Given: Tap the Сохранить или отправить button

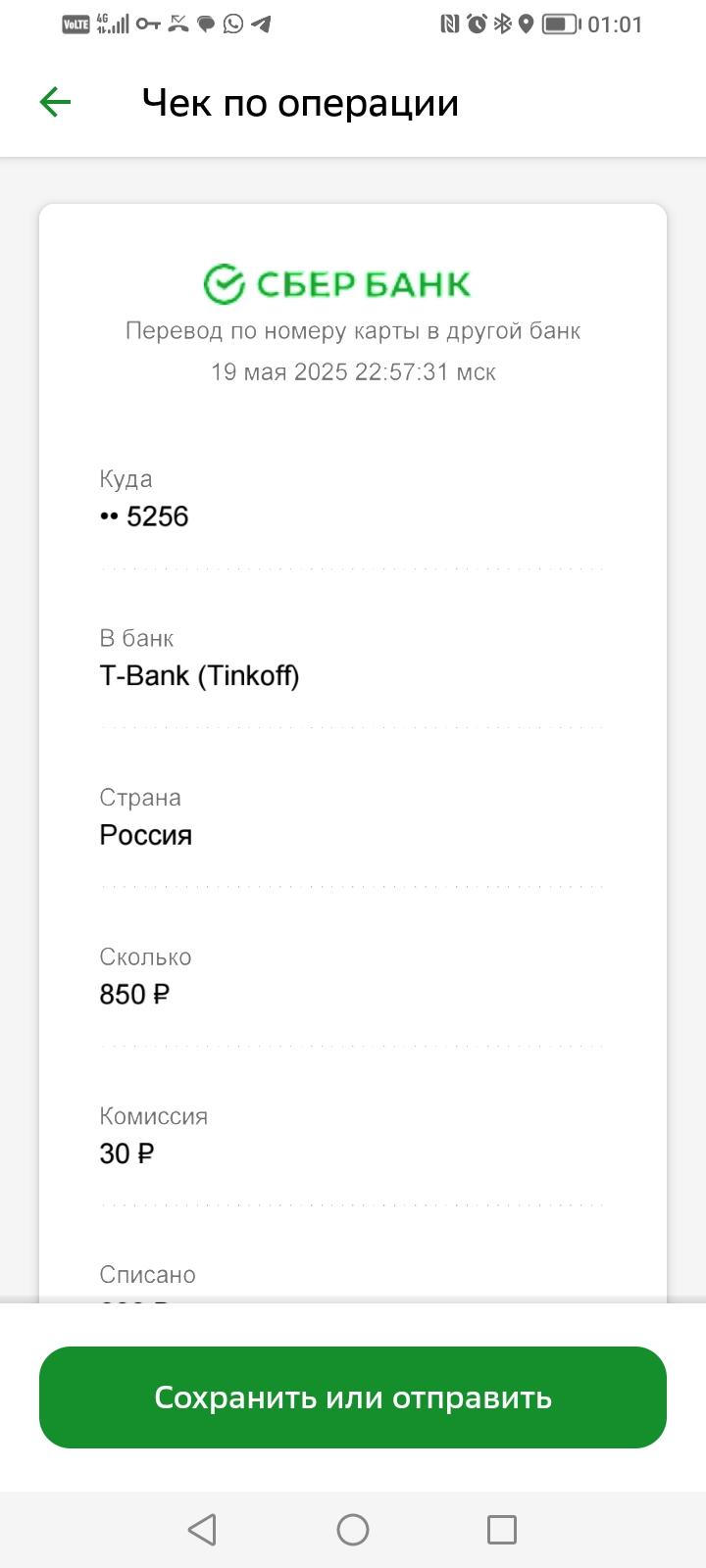Looking at the screenshot, I should coord(353,1397).
